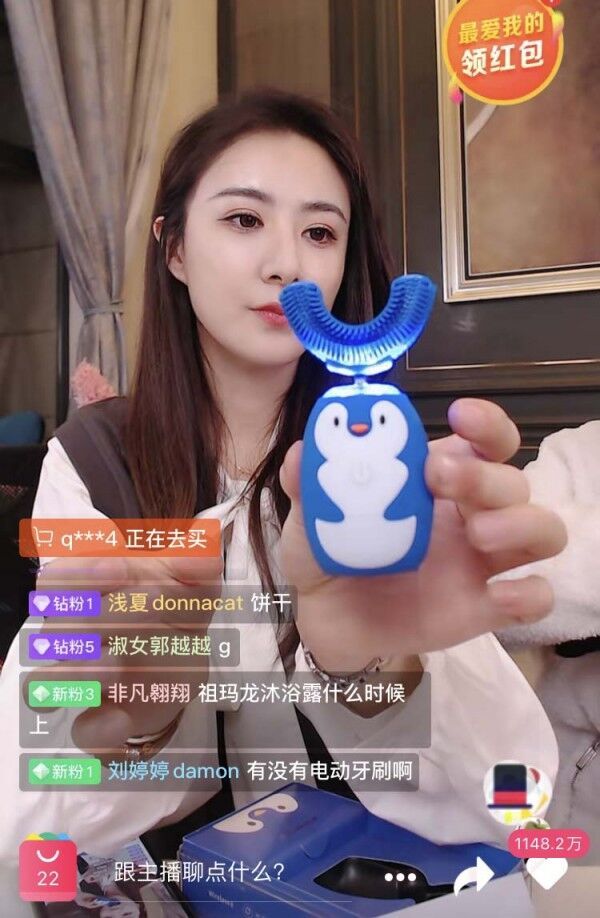Like the livestream with the heart

(546, 872)
